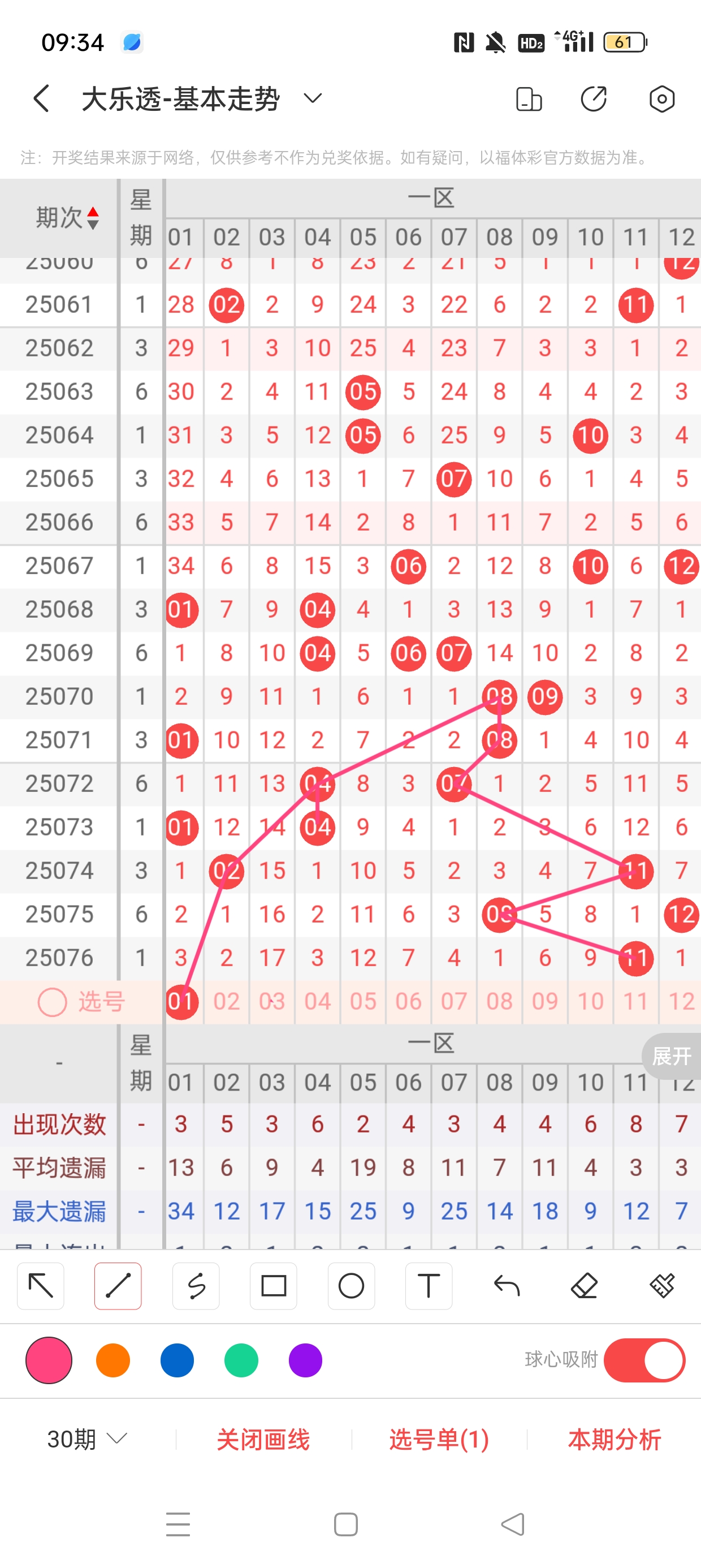Select the arrow drawing tool

(x=41, y=1286)
